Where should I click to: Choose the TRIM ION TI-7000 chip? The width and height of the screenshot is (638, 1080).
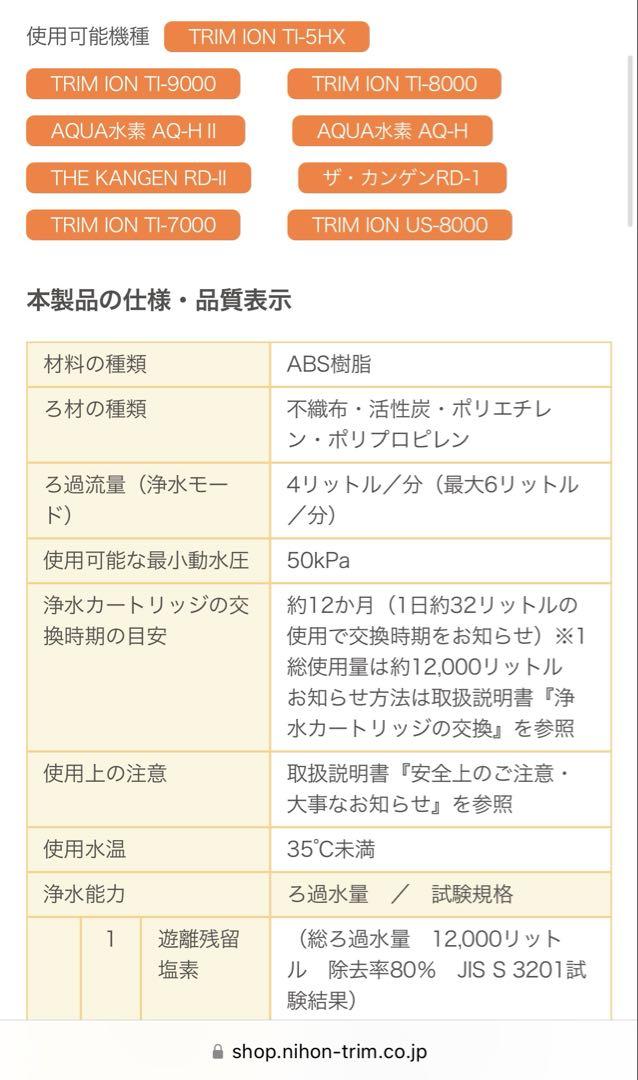pos(133,225)
